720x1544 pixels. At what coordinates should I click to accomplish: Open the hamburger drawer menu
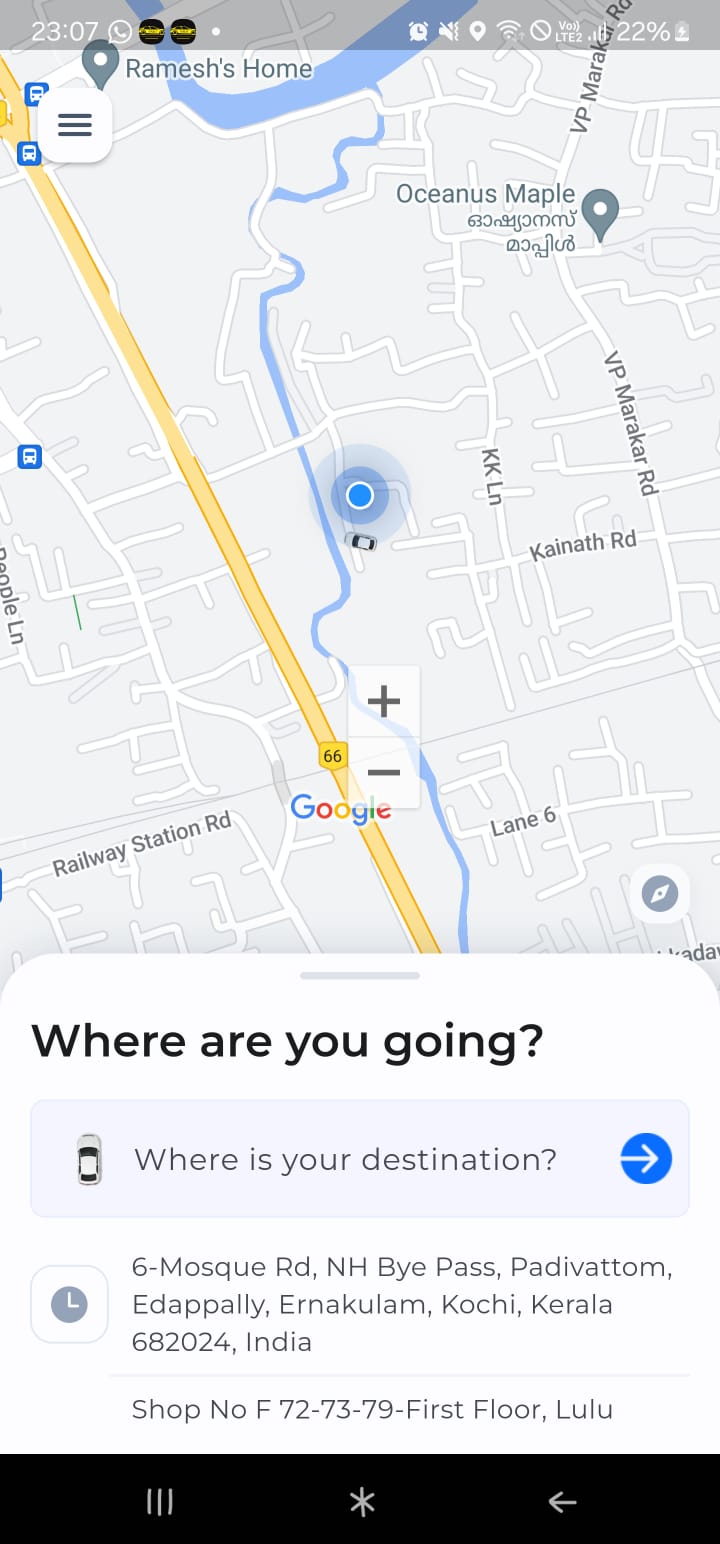75,125
